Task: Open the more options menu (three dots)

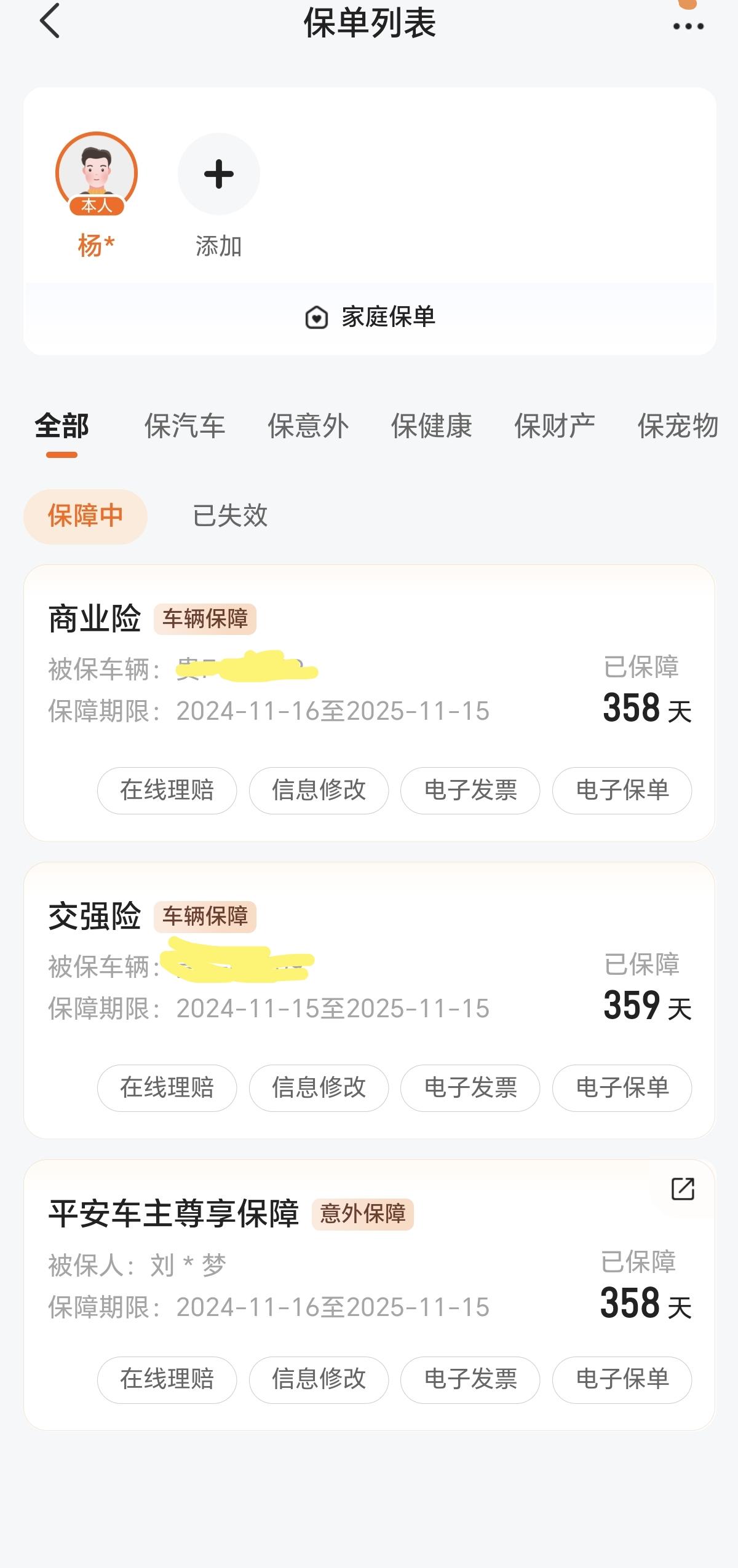Action: coord(689,26)
